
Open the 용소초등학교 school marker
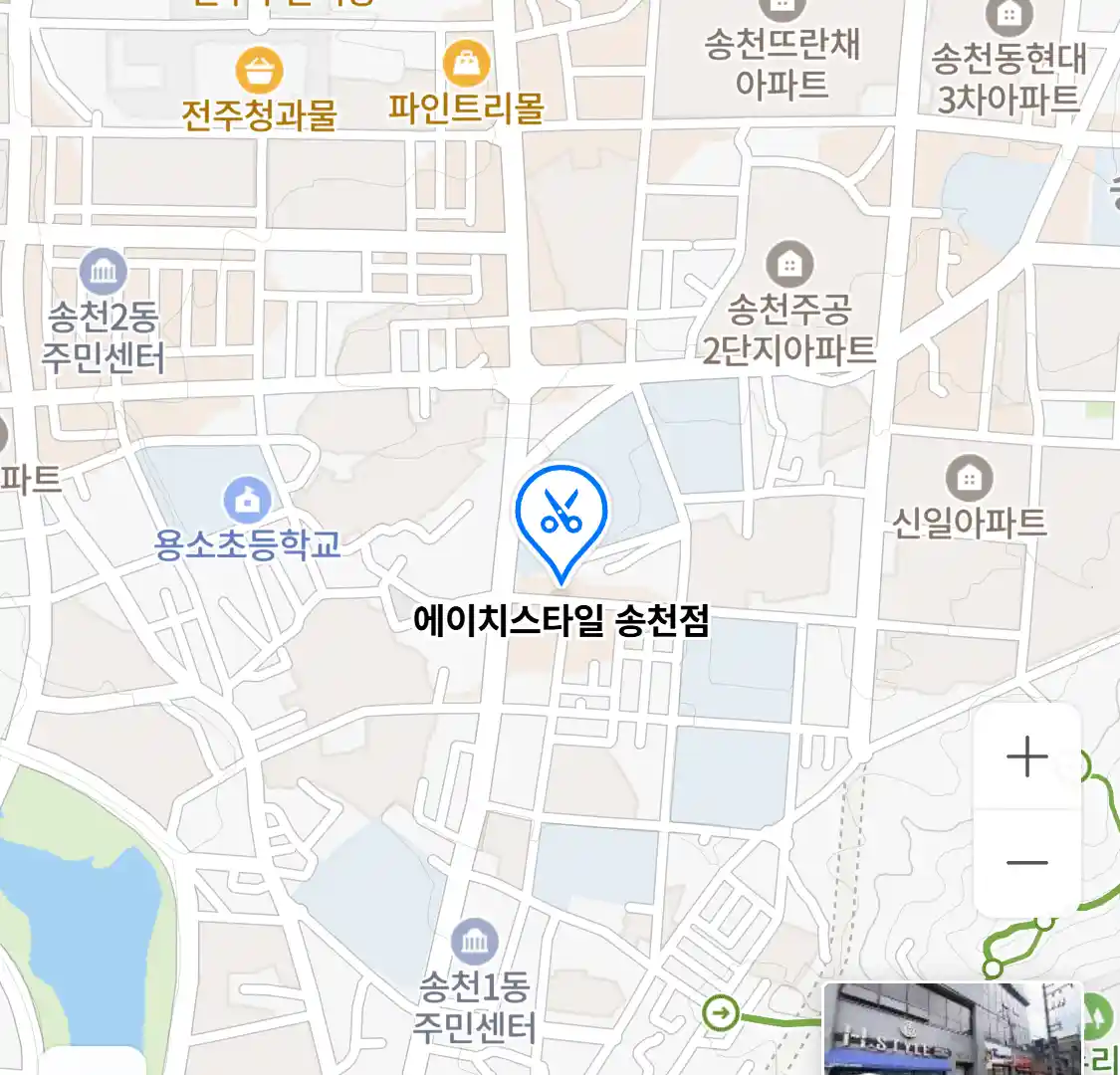pyautogui.click(x=247, y=500)
